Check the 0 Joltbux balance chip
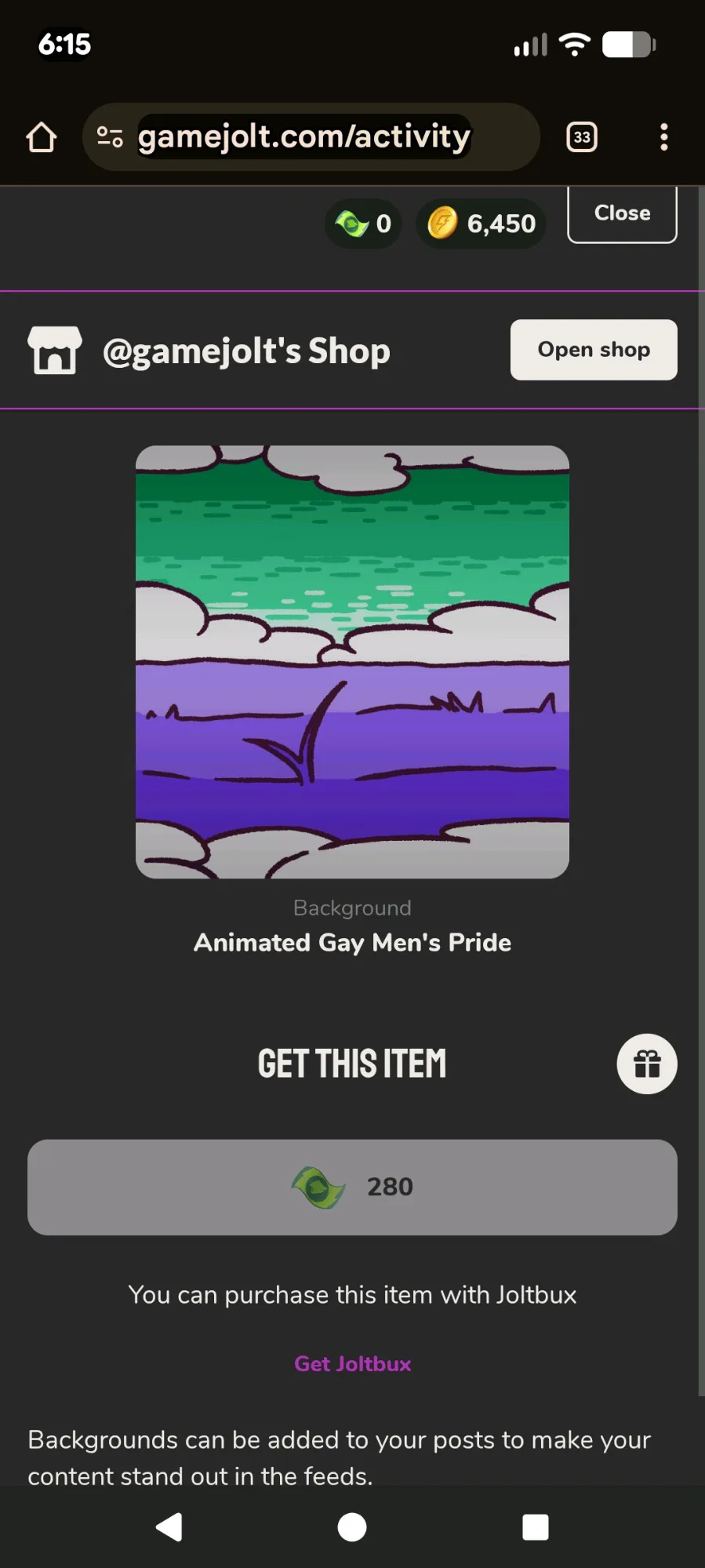Viewport: 705px width, 1568px height. point(363,224)
